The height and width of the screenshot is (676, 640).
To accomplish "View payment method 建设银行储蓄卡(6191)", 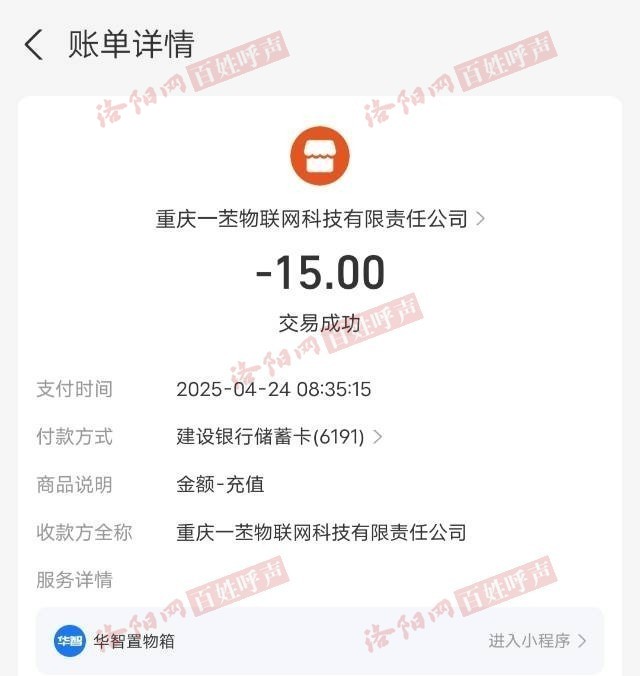I will (280, 437).
